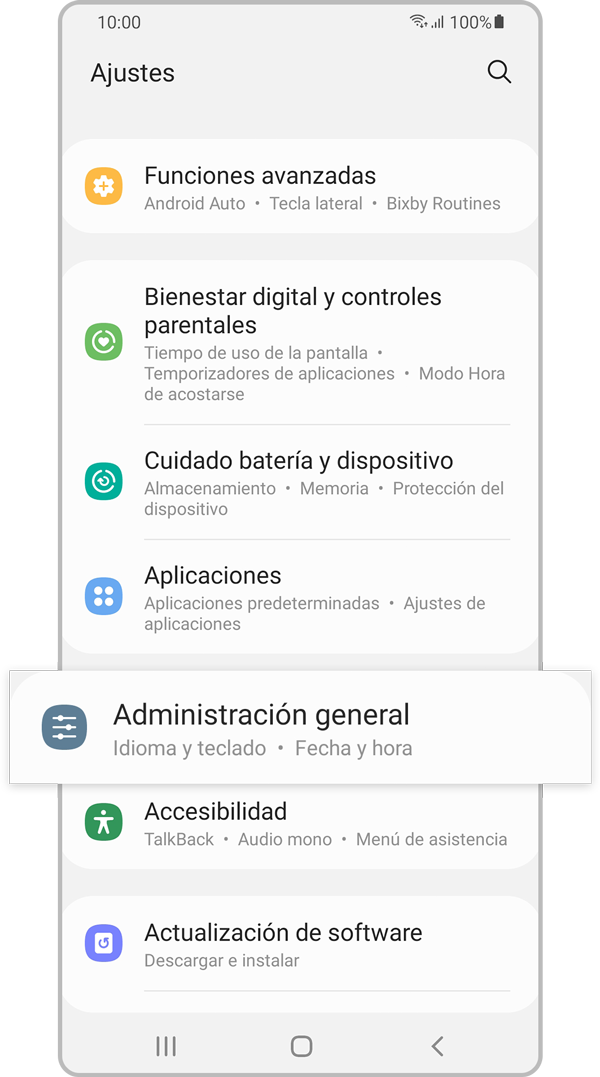The height and width of the screenshot is (1077, 600).
Task: Open Accesibilidad settings
Action: [300, 823]
